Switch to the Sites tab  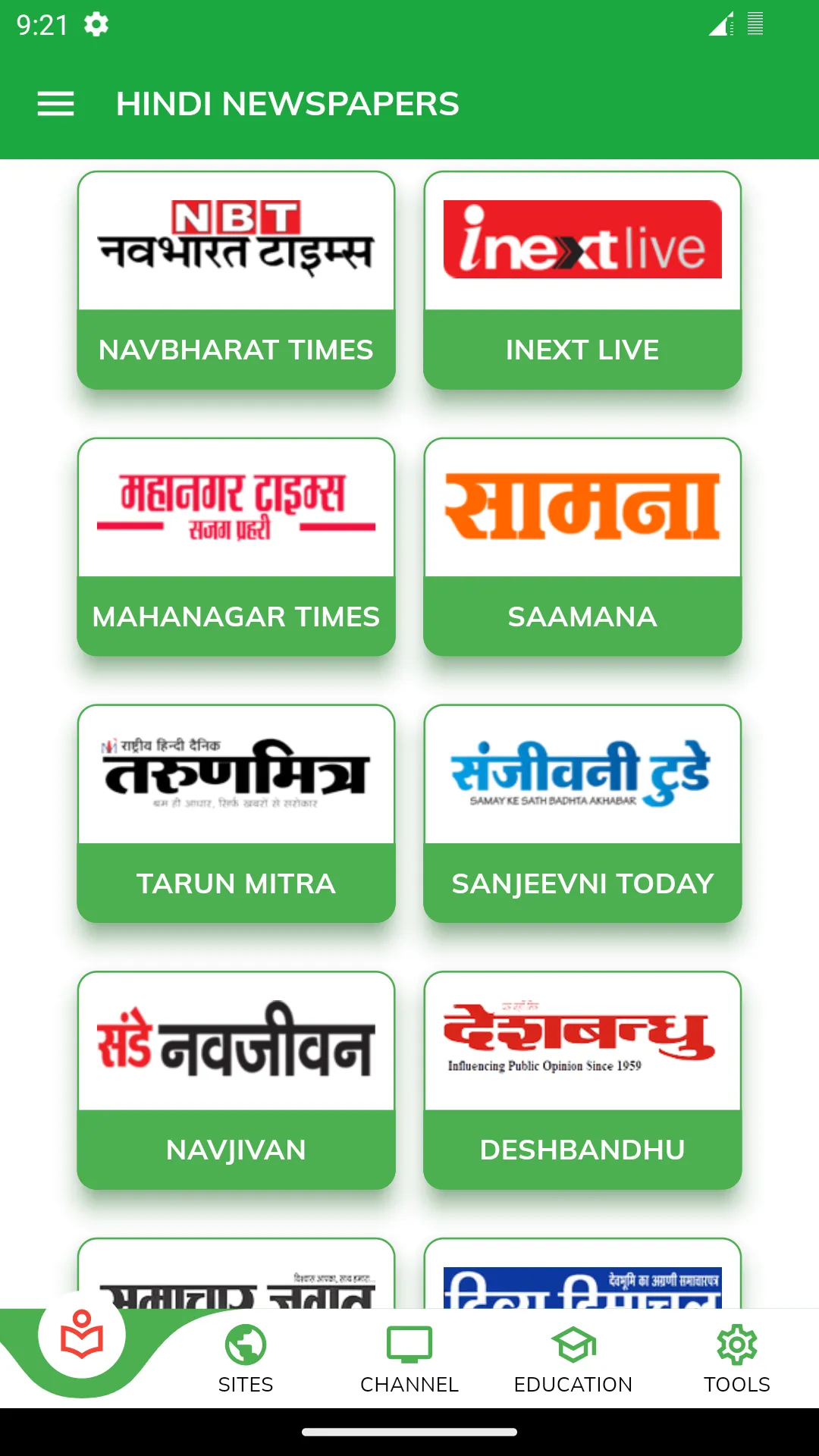click(246, 1359)
